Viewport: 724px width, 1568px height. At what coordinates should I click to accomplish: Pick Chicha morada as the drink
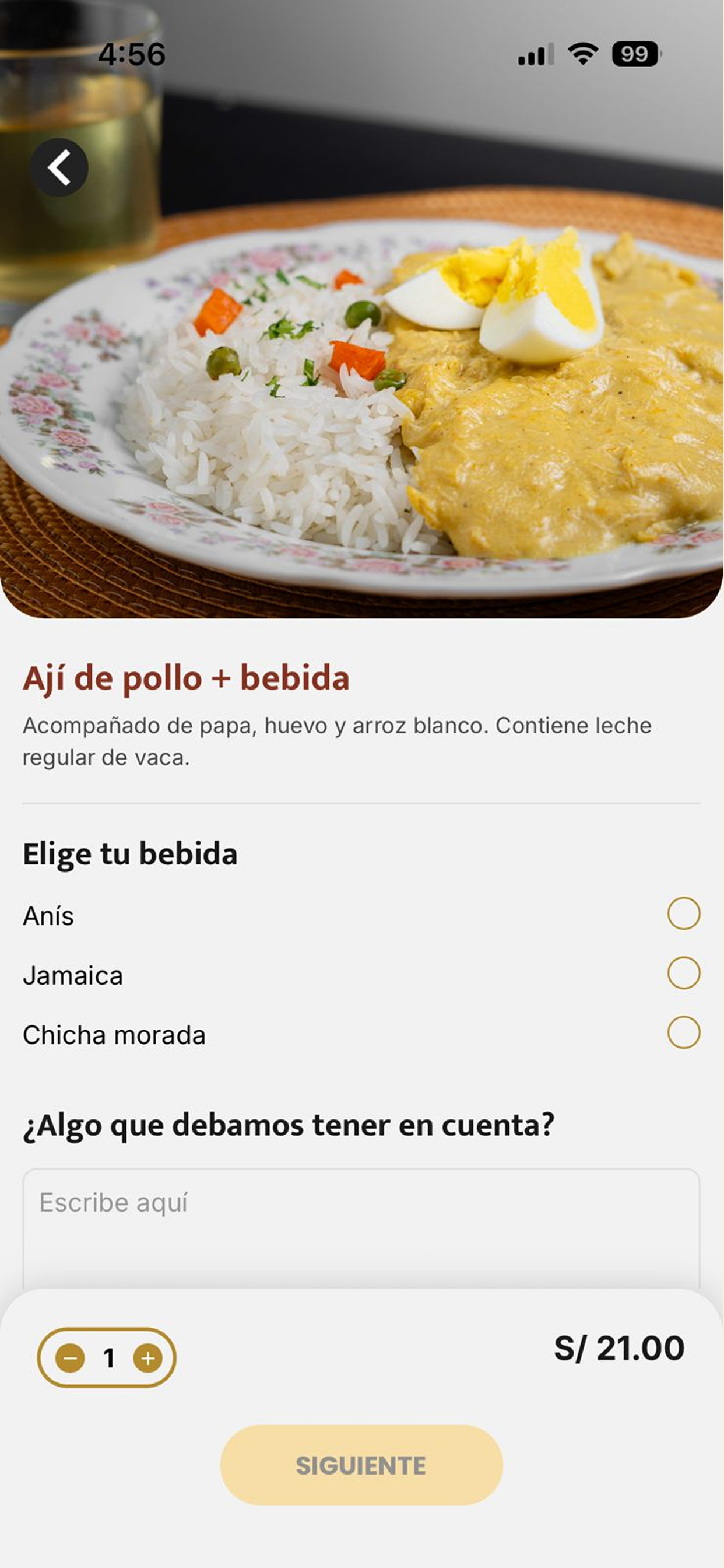(x=683, y=1032)
